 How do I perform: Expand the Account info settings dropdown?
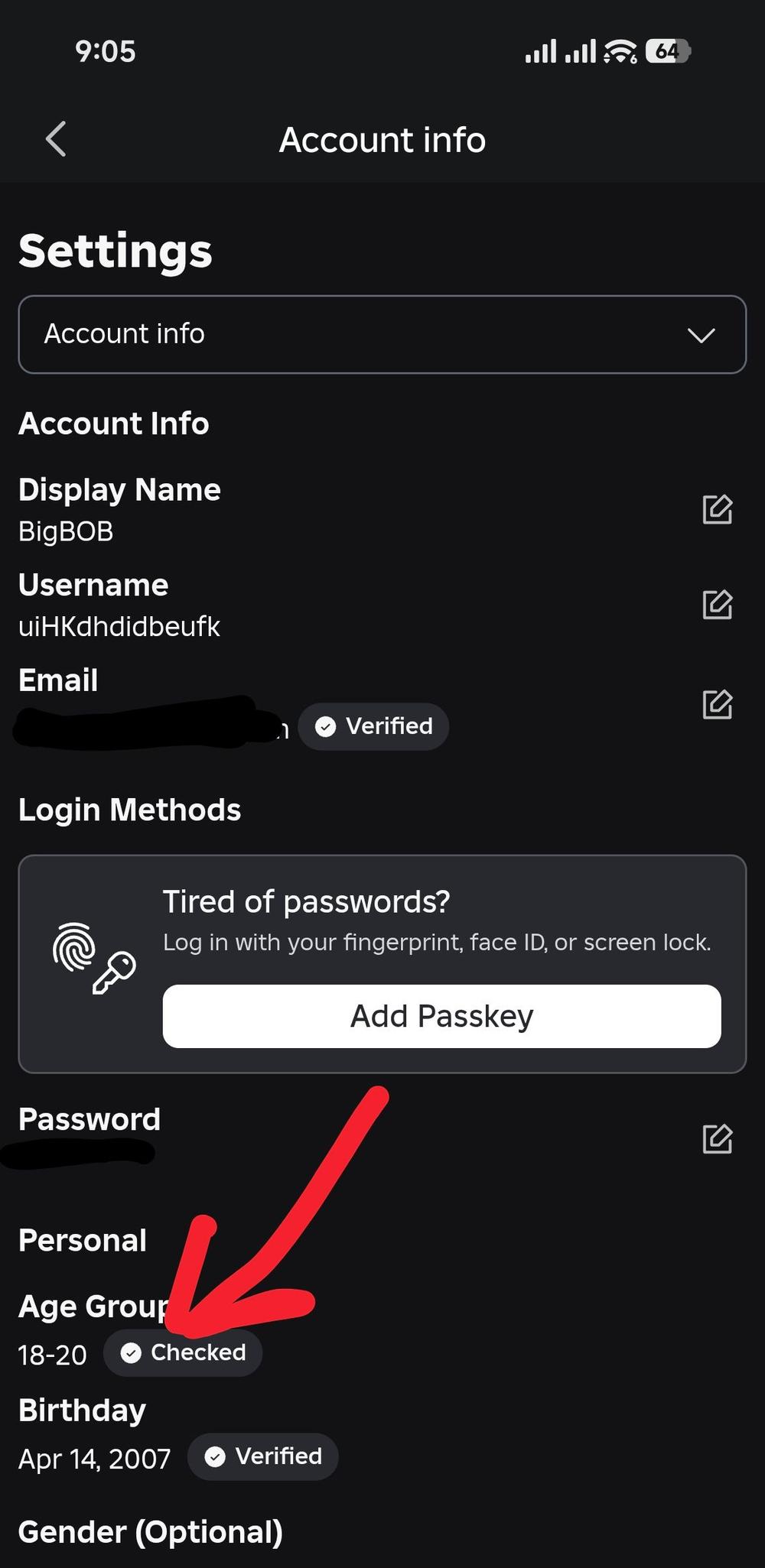coord(382,334)
